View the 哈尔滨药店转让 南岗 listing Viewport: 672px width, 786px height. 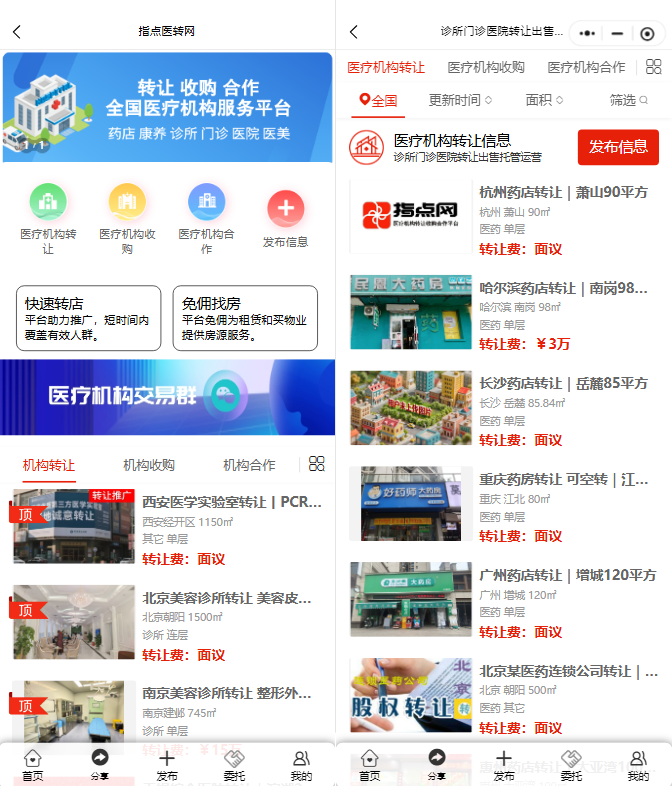(563, 288)
